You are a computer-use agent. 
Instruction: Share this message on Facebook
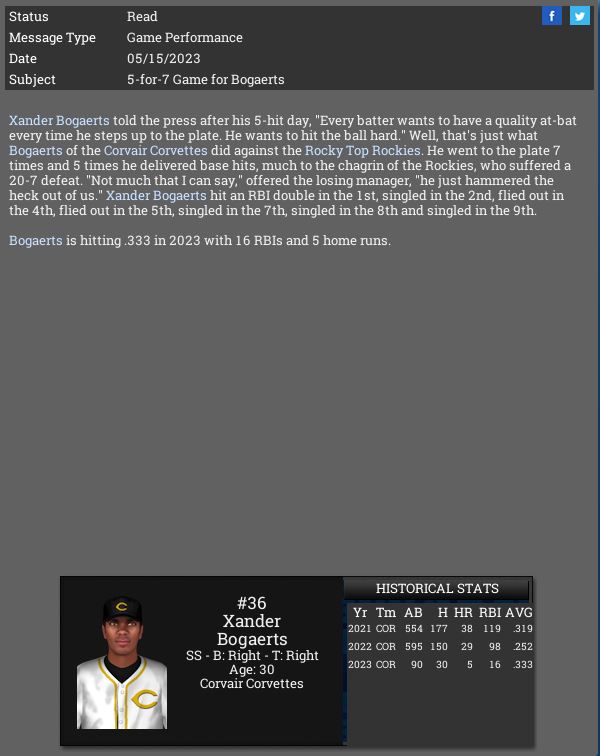click(551, 16)
